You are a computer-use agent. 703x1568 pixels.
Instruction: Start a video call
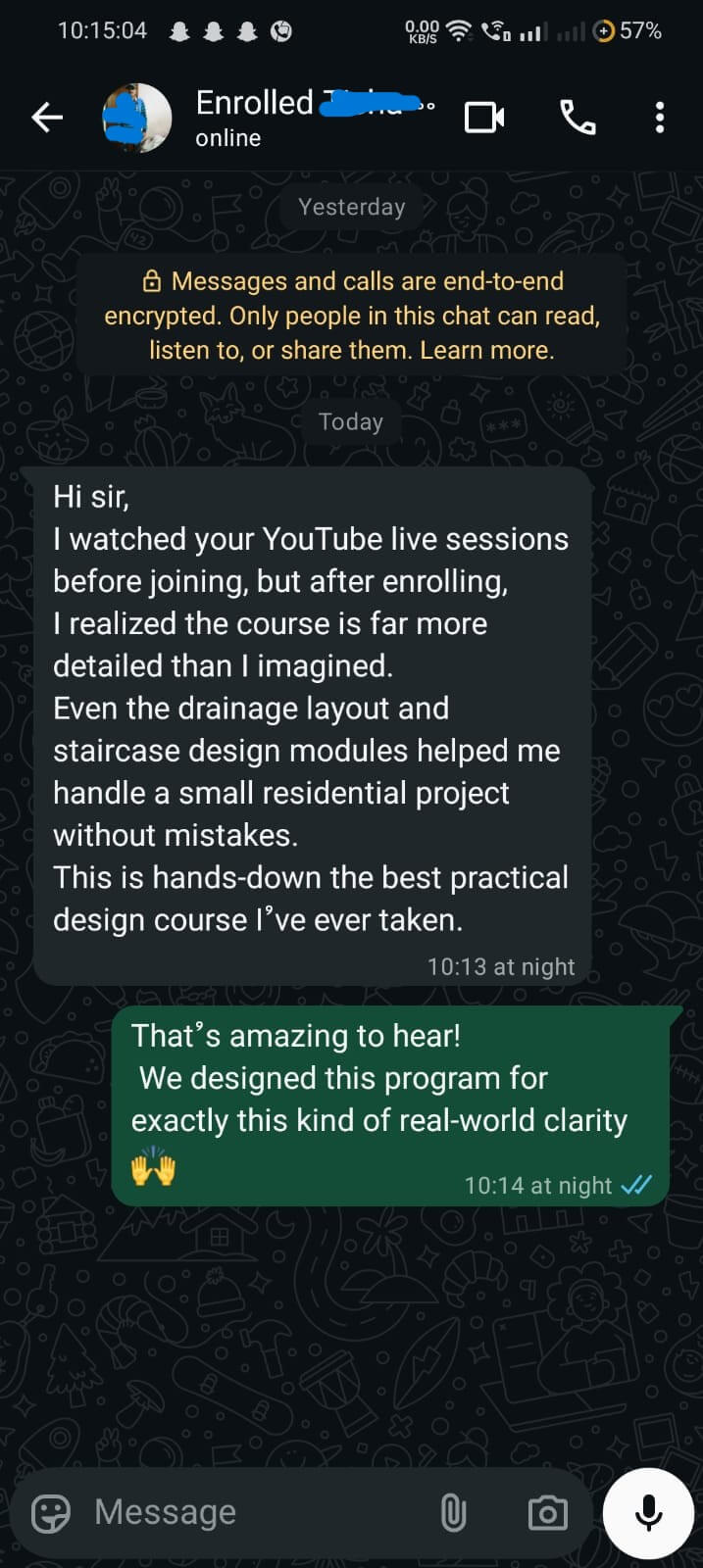[x=484, y=119]
